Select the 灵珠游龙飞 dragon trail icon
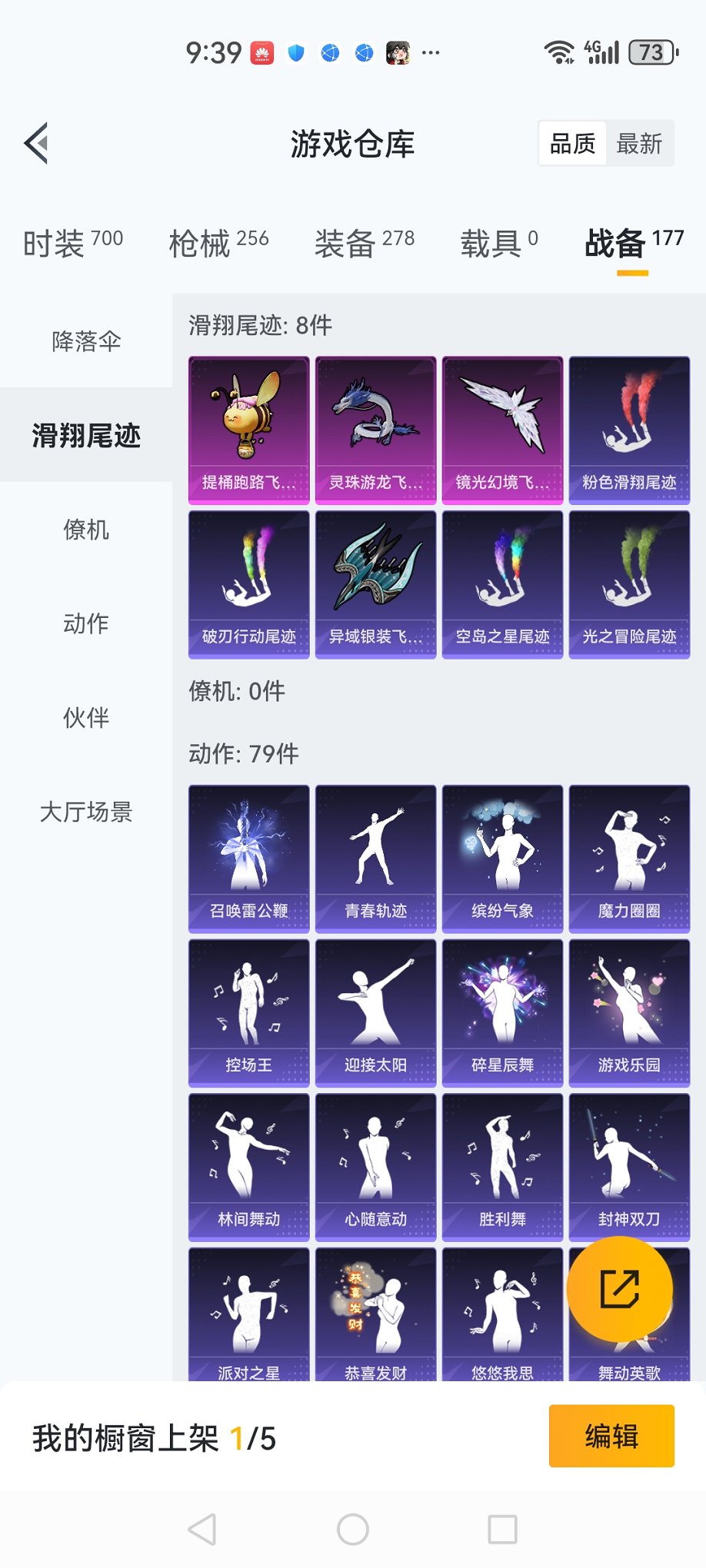The width and height of the screenshot is (706, 1568). click(375, 428)
